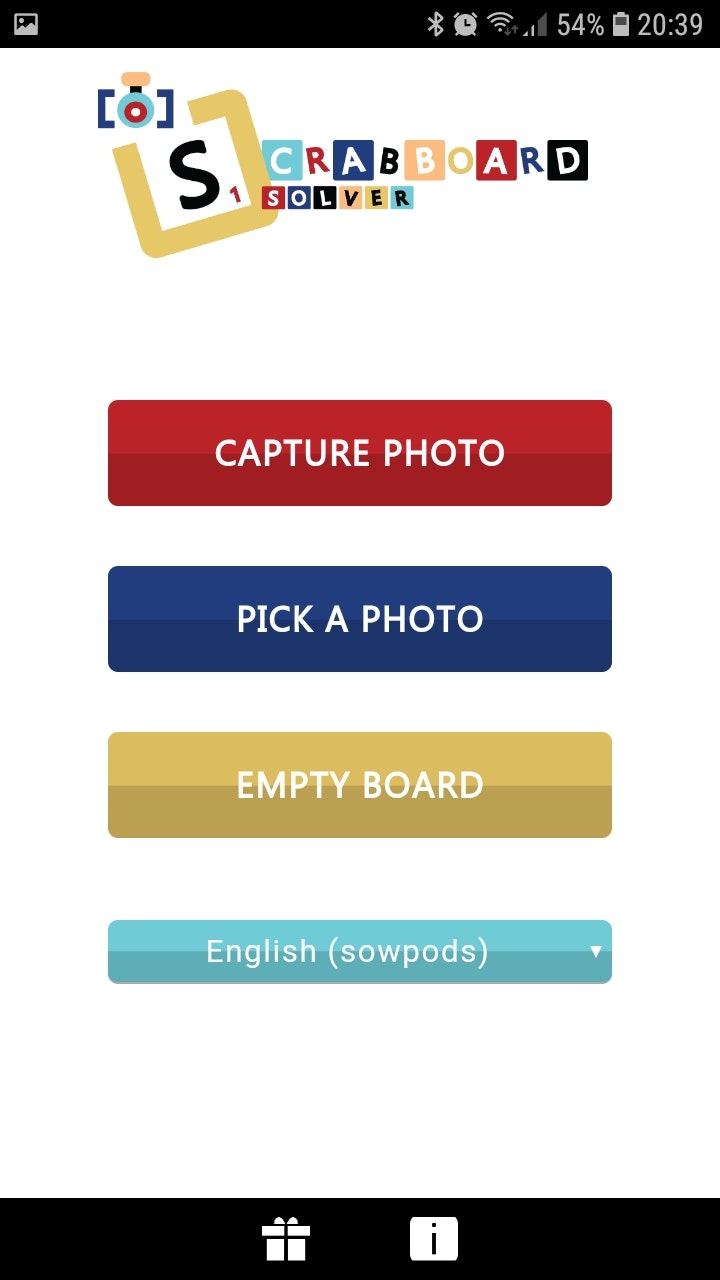Open an Empty Board
Screen dimensions: 720x1280
click(358, 784)
